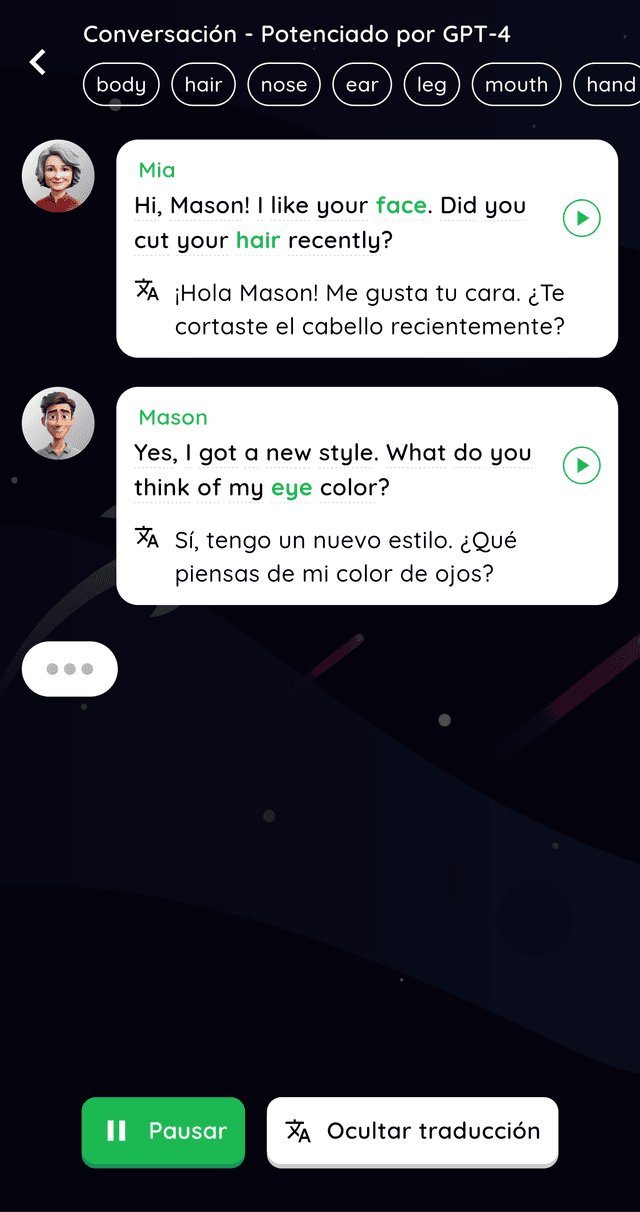Tap the nose vocabulary chip
Screen dimensions: 640x1212
pos(284,85)
